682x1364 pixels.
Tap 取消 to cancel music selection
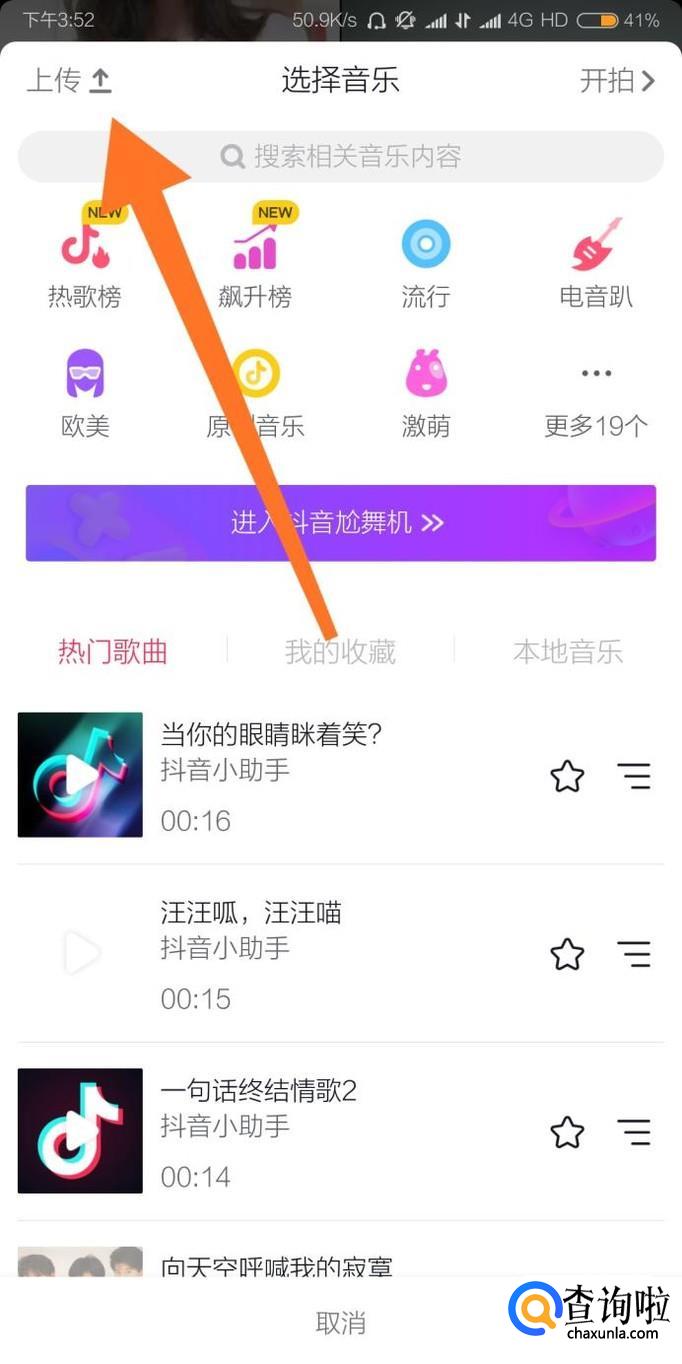341,1323
